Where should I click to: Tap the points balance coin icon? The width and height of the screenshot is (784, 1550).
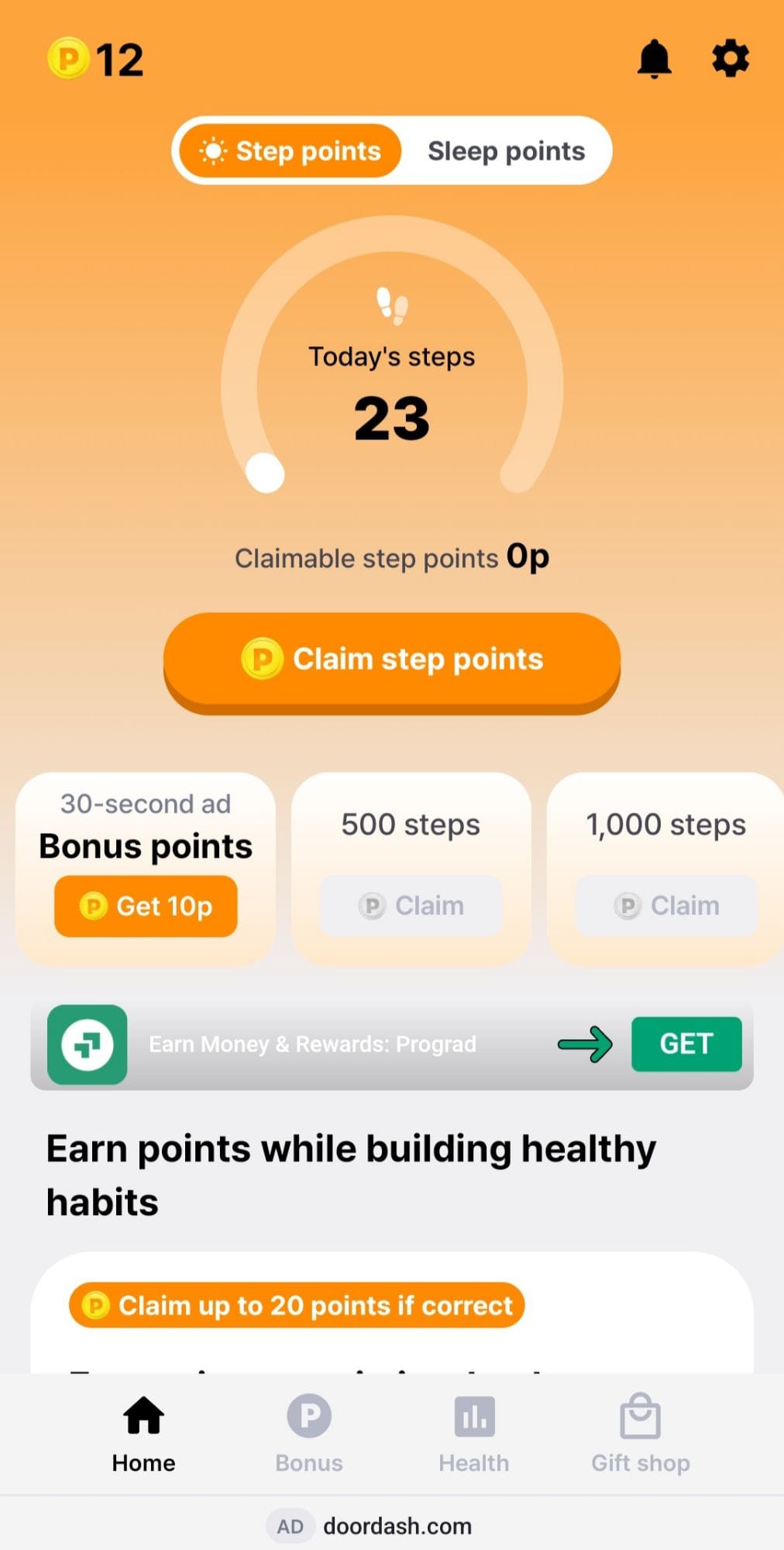[x=68, y=58]
